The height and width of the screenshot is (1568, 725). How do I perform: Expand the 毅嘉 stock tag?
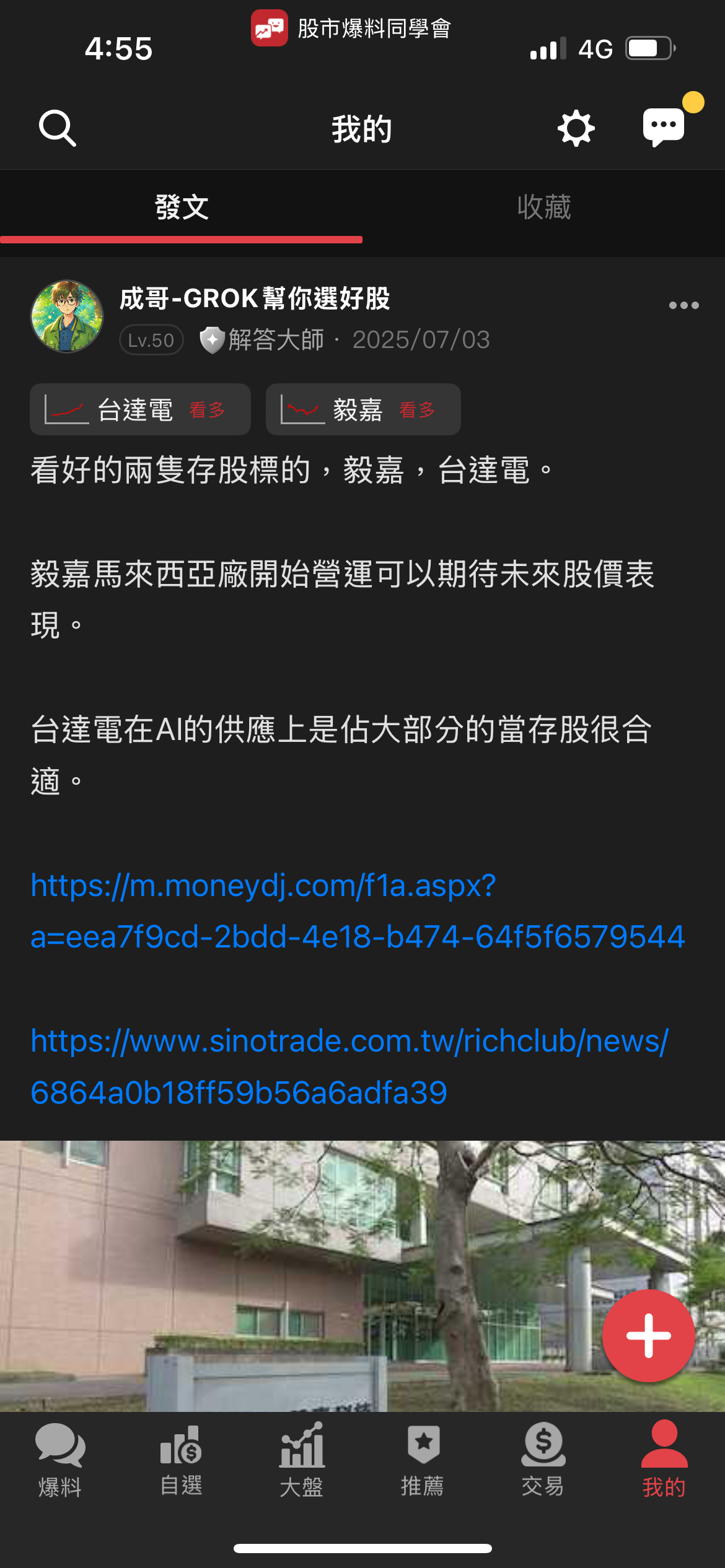pyautogui.click(x=363, y=409)
